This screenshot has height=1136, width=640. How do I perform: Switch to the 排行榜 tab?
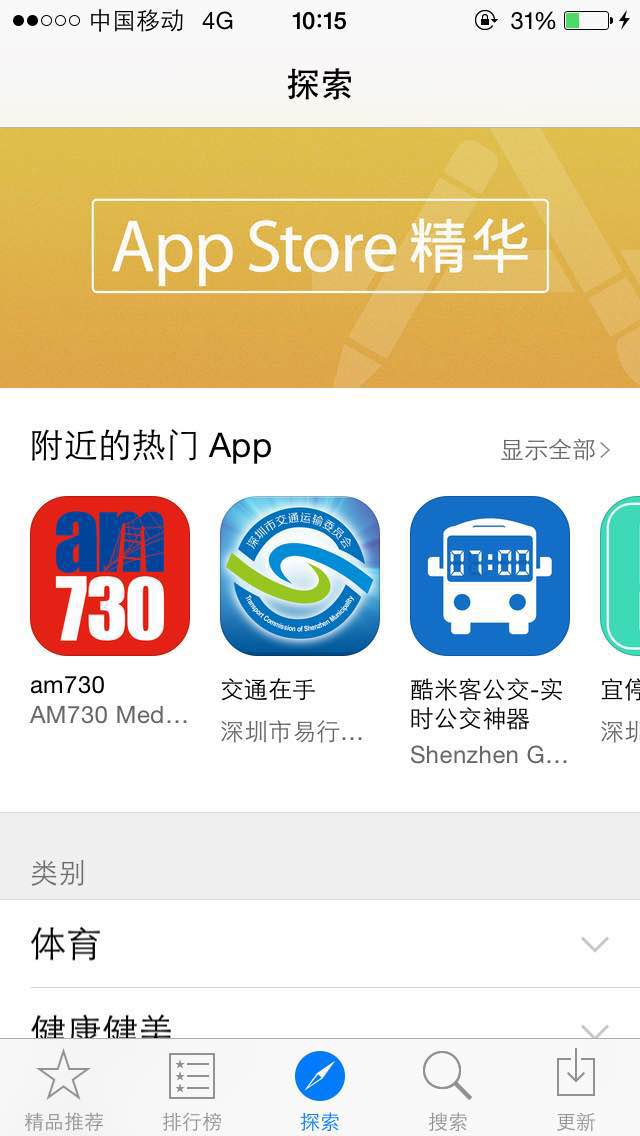192,1090
